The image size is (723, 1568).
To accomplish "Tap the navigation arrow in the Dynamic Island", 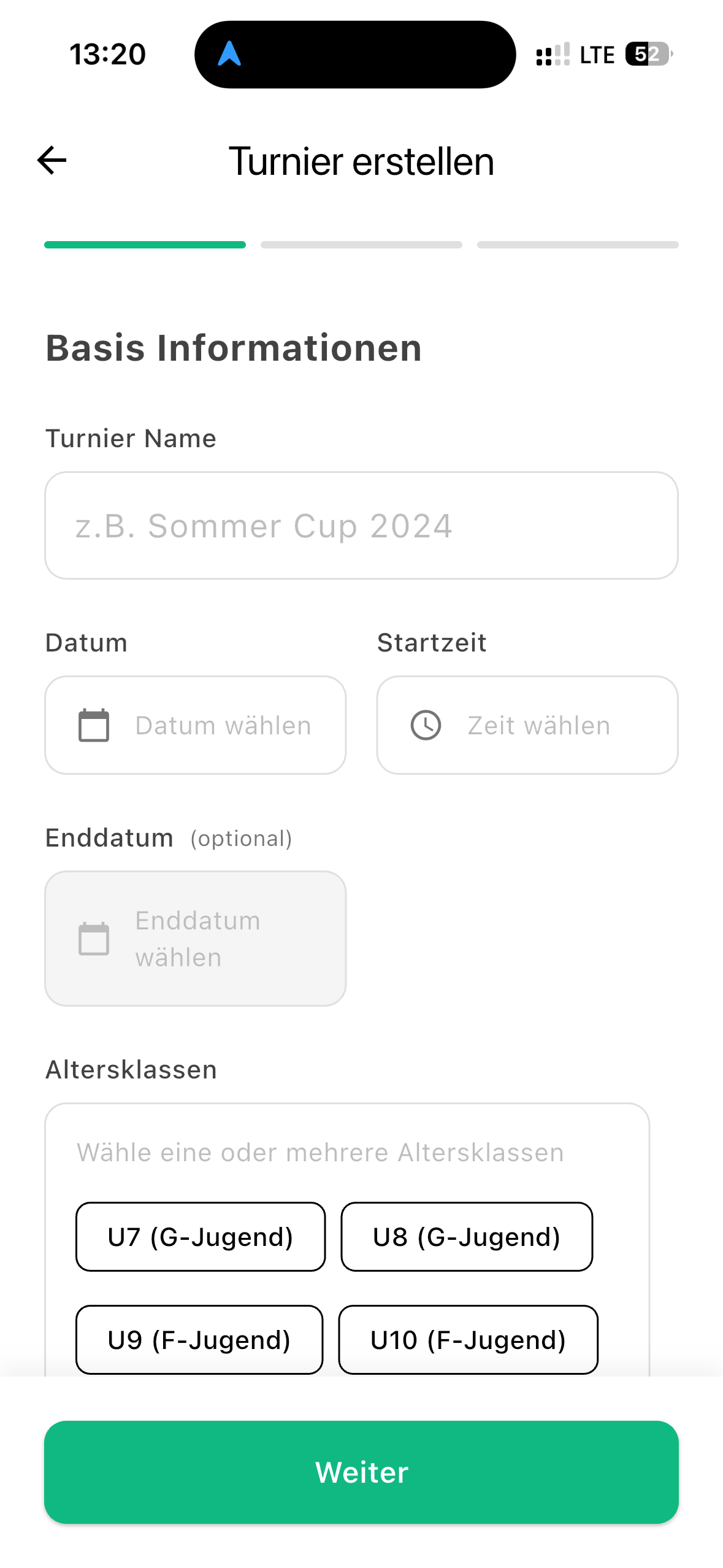I will click(231, 54).
